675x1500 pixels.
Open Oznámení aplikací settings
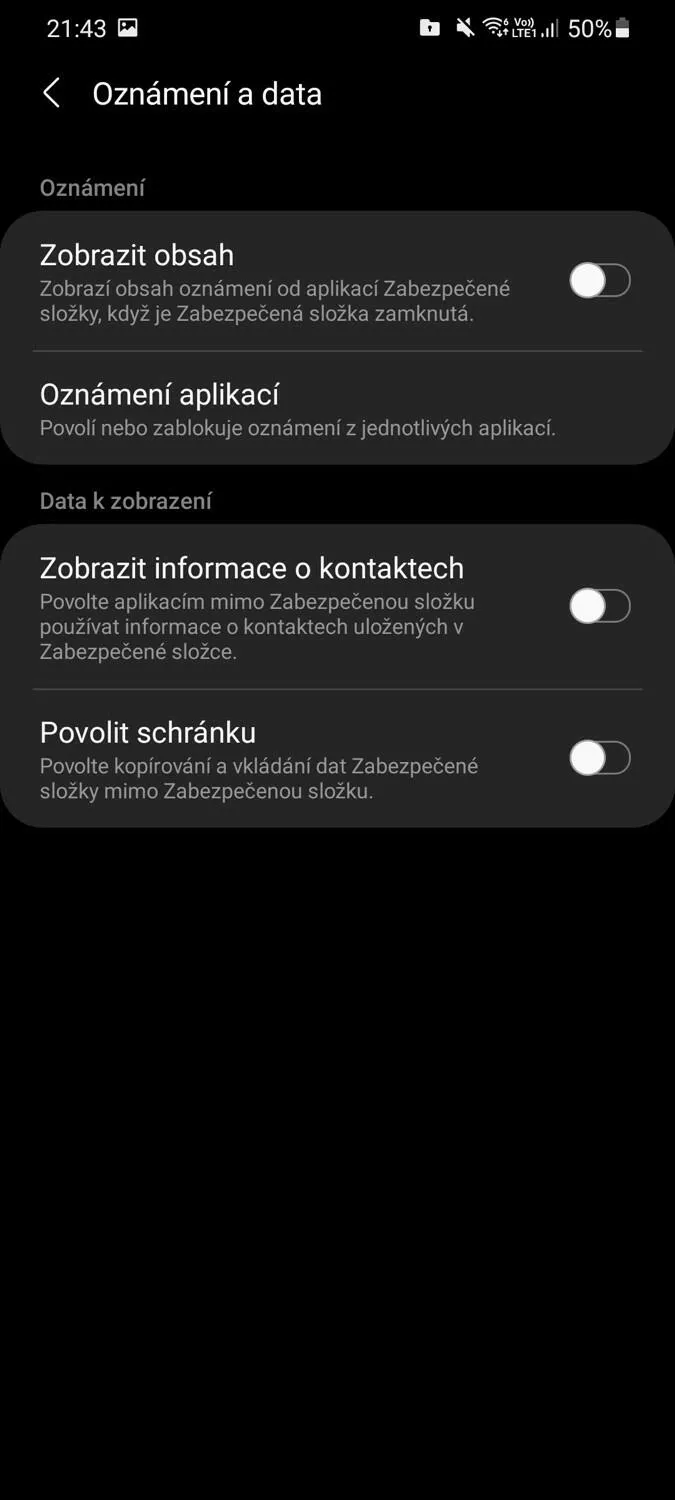click(x=337, y=408)
